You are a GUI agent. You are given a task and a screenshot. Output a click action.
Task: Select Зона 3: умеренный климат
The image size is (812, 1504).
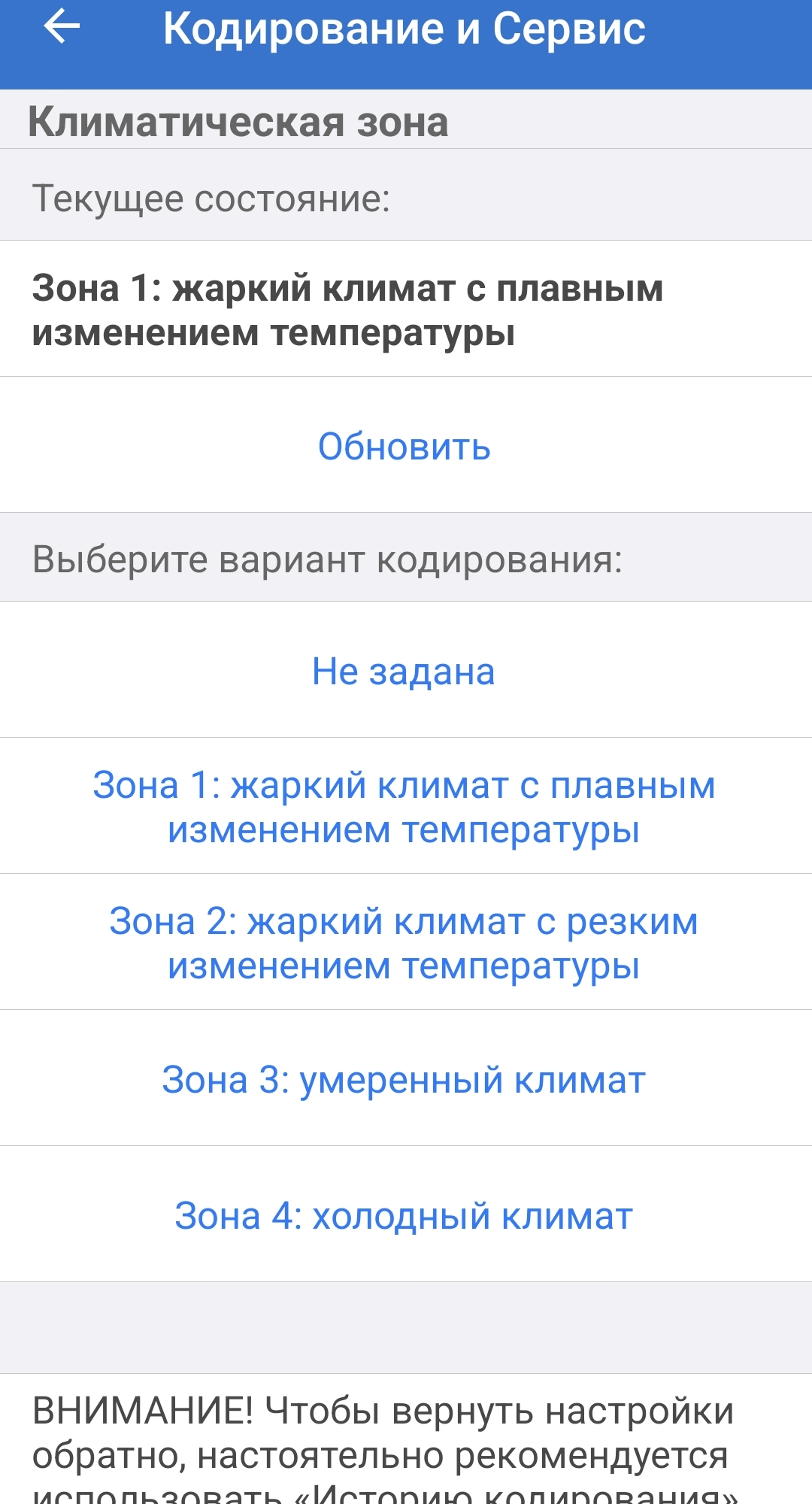click(404, 1079)
